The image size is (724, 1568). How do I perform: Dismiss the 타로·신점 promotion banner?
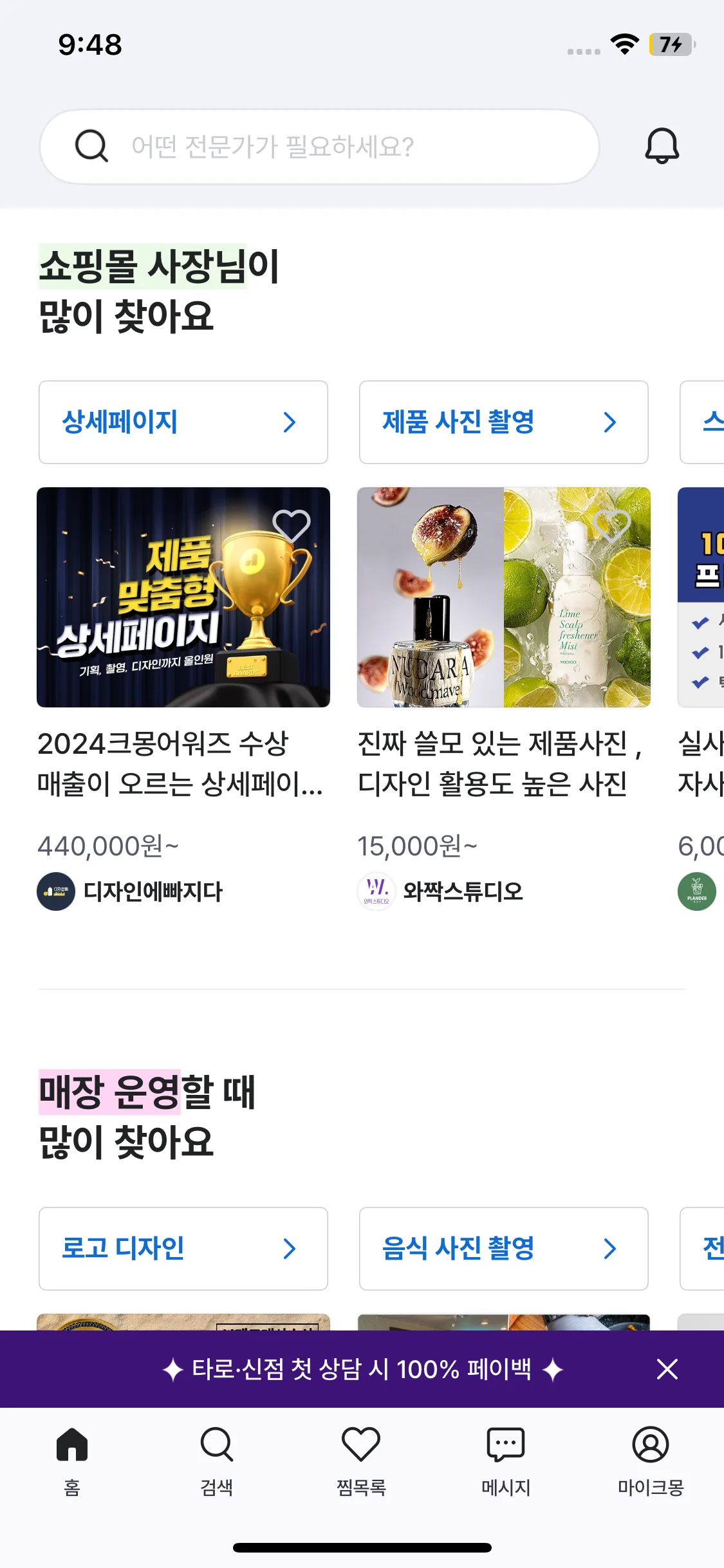point(667,1369)
